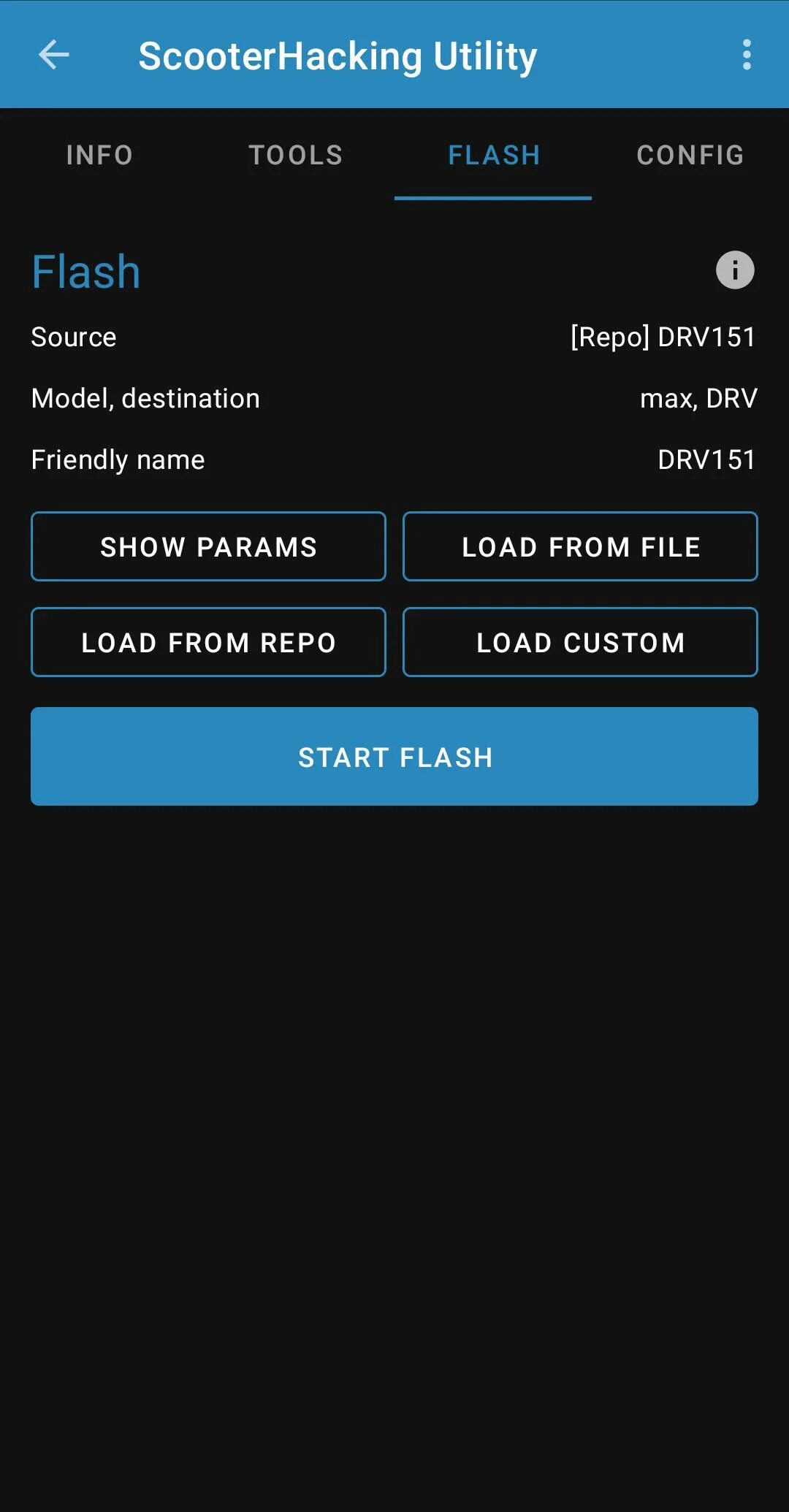Open the Tools tab

[x=296, y=155]
